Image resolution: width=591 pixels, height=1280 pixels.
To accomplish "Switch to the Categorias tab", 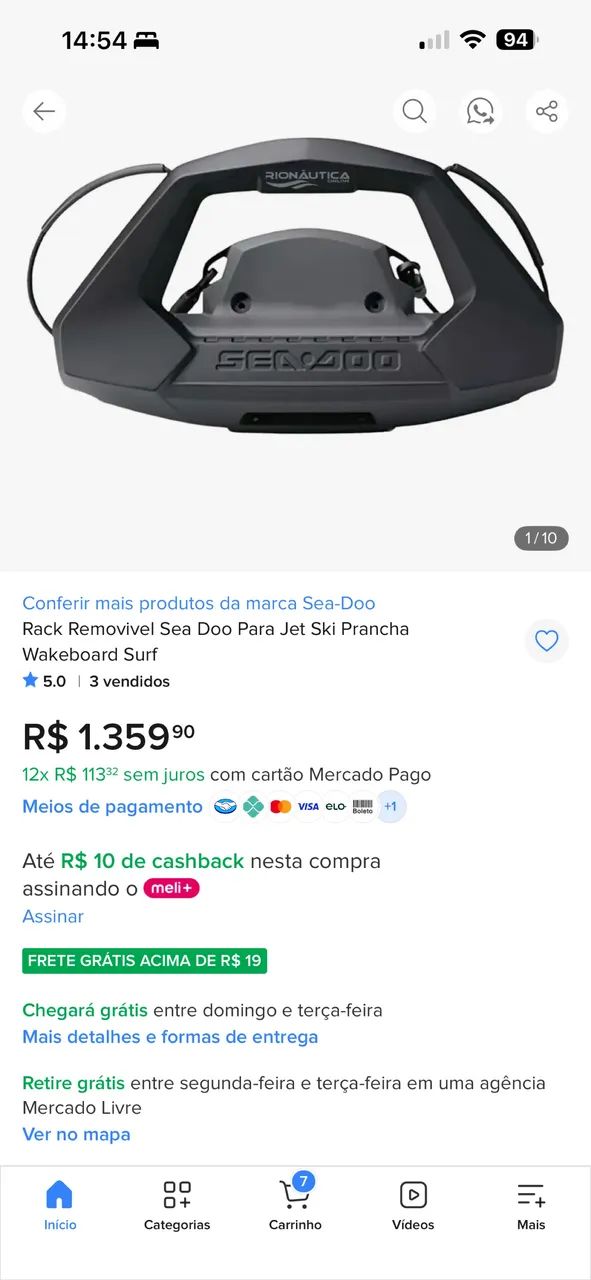I will (177, 1206).
